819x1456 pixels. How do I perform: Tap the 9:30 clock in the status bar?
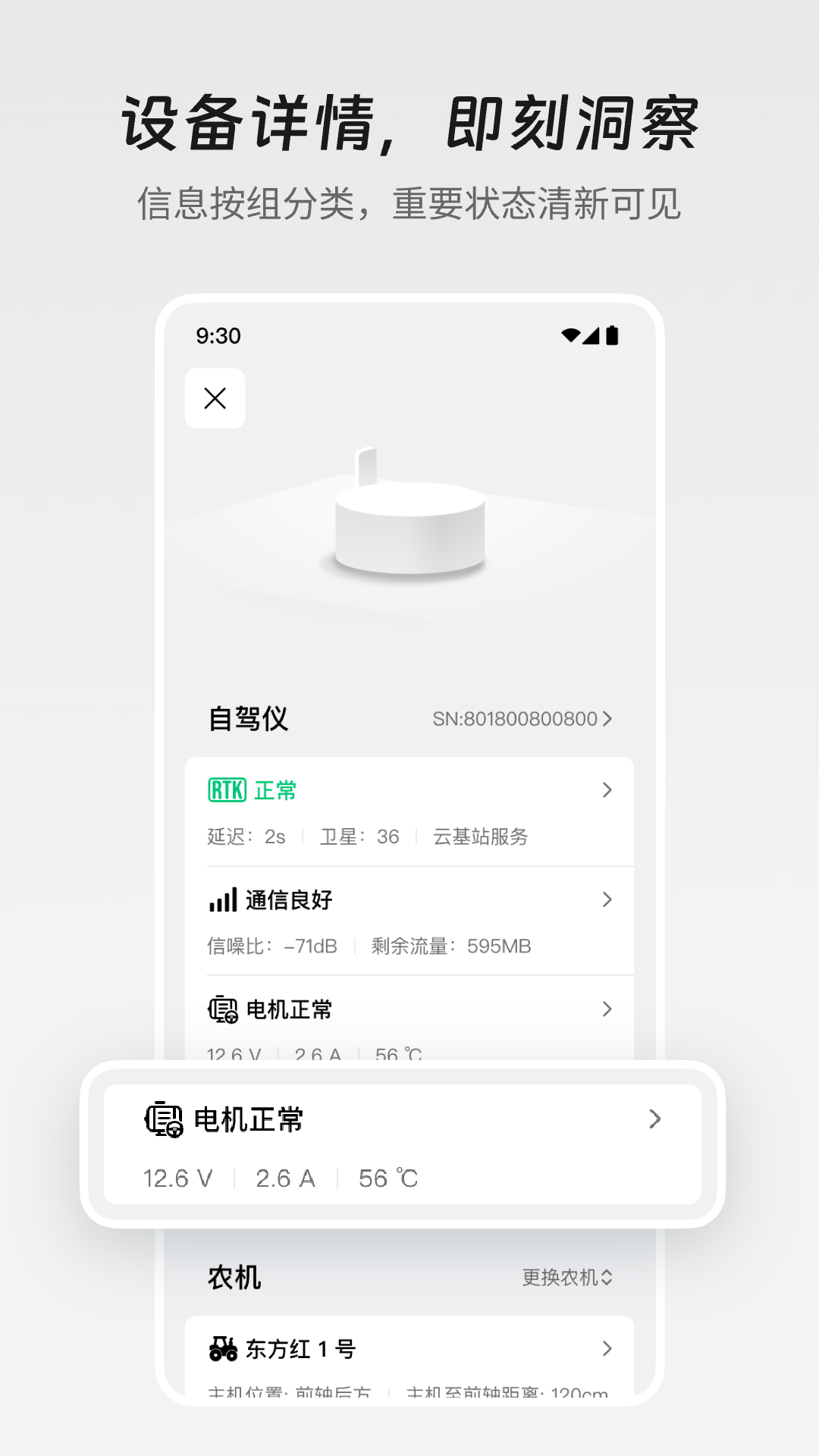(x=218, y=335)
